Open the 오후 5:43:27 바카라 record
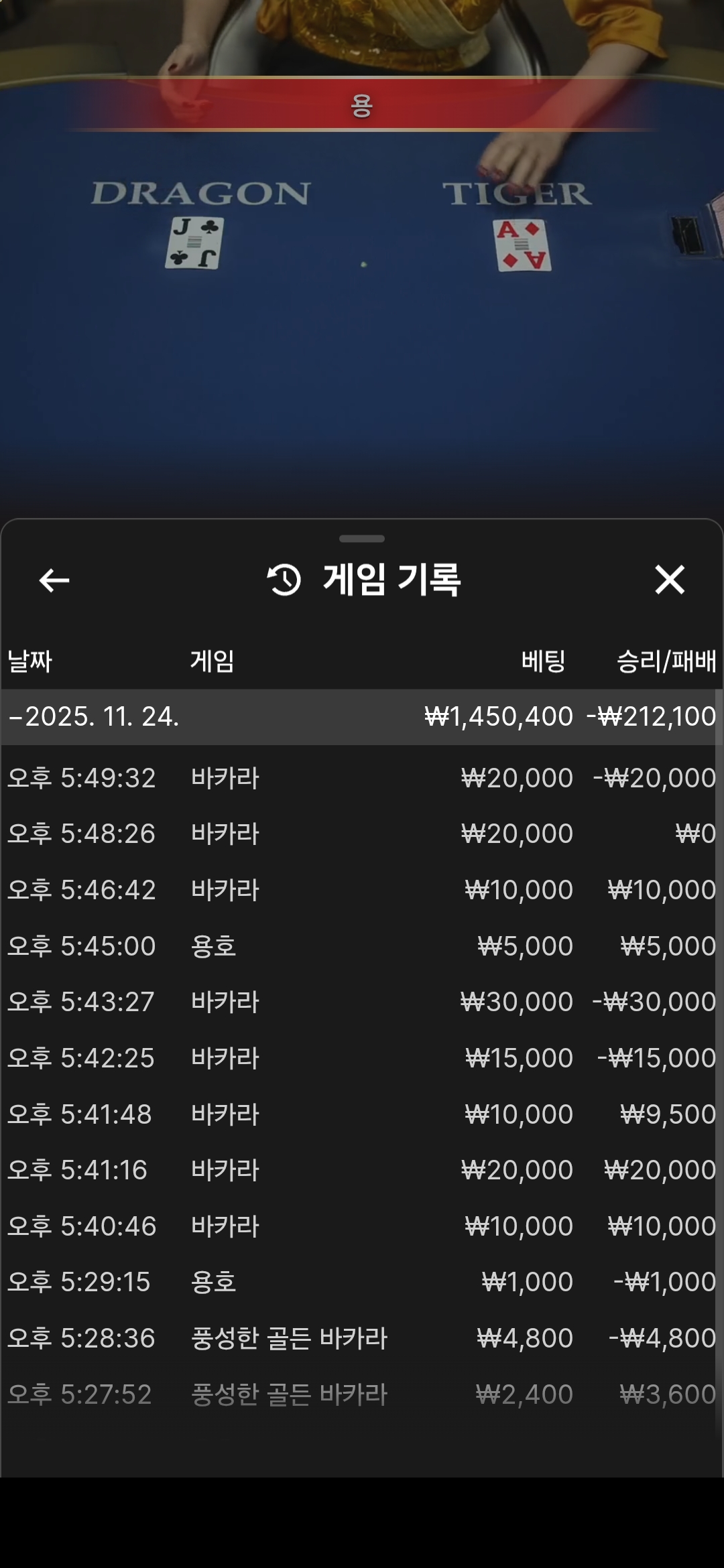The image size is (724, 1568). (x=361, y=1002)
